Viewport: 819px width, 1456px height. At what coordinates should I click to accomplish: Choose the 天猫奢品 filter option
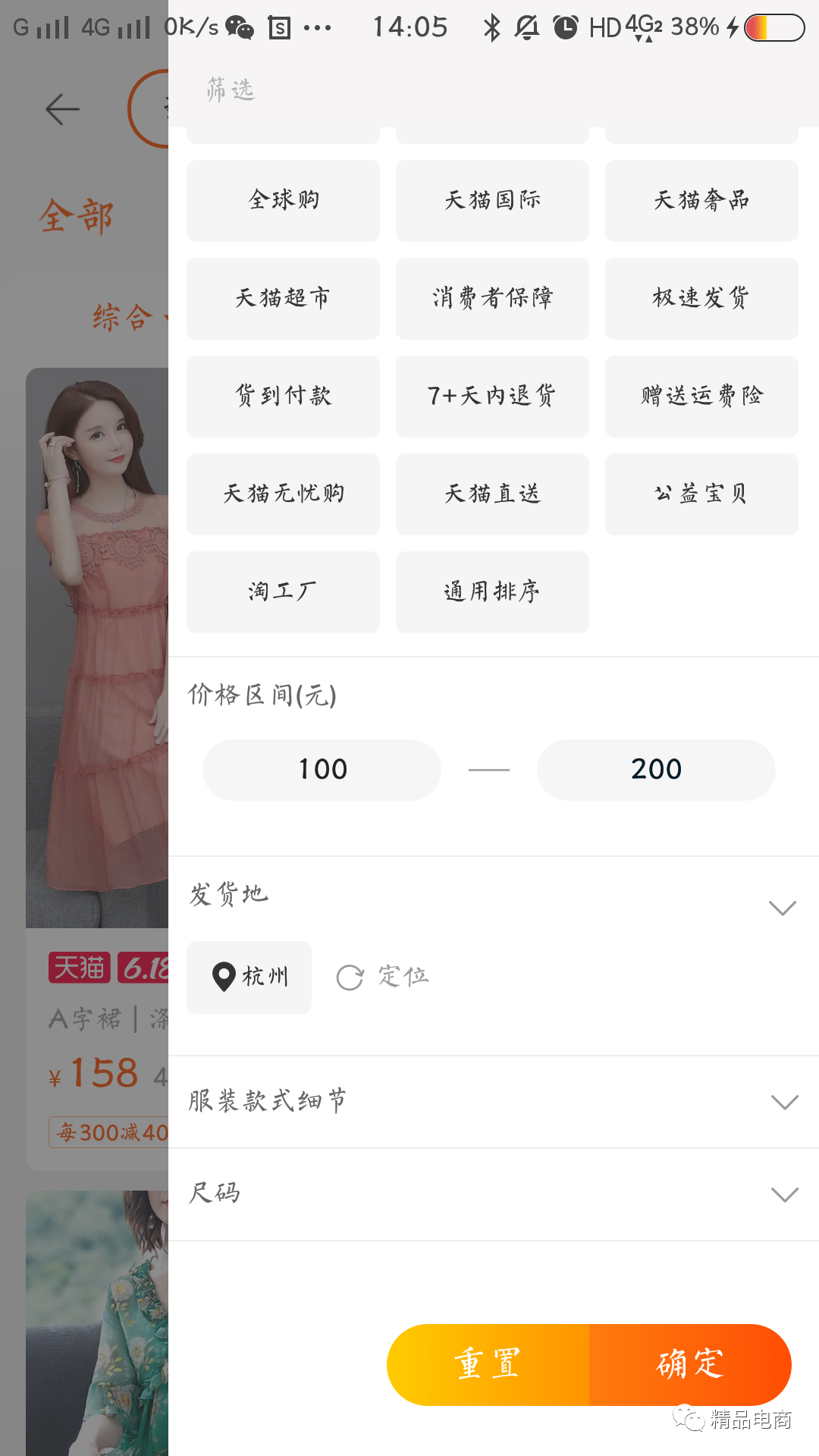coord(701,200)
